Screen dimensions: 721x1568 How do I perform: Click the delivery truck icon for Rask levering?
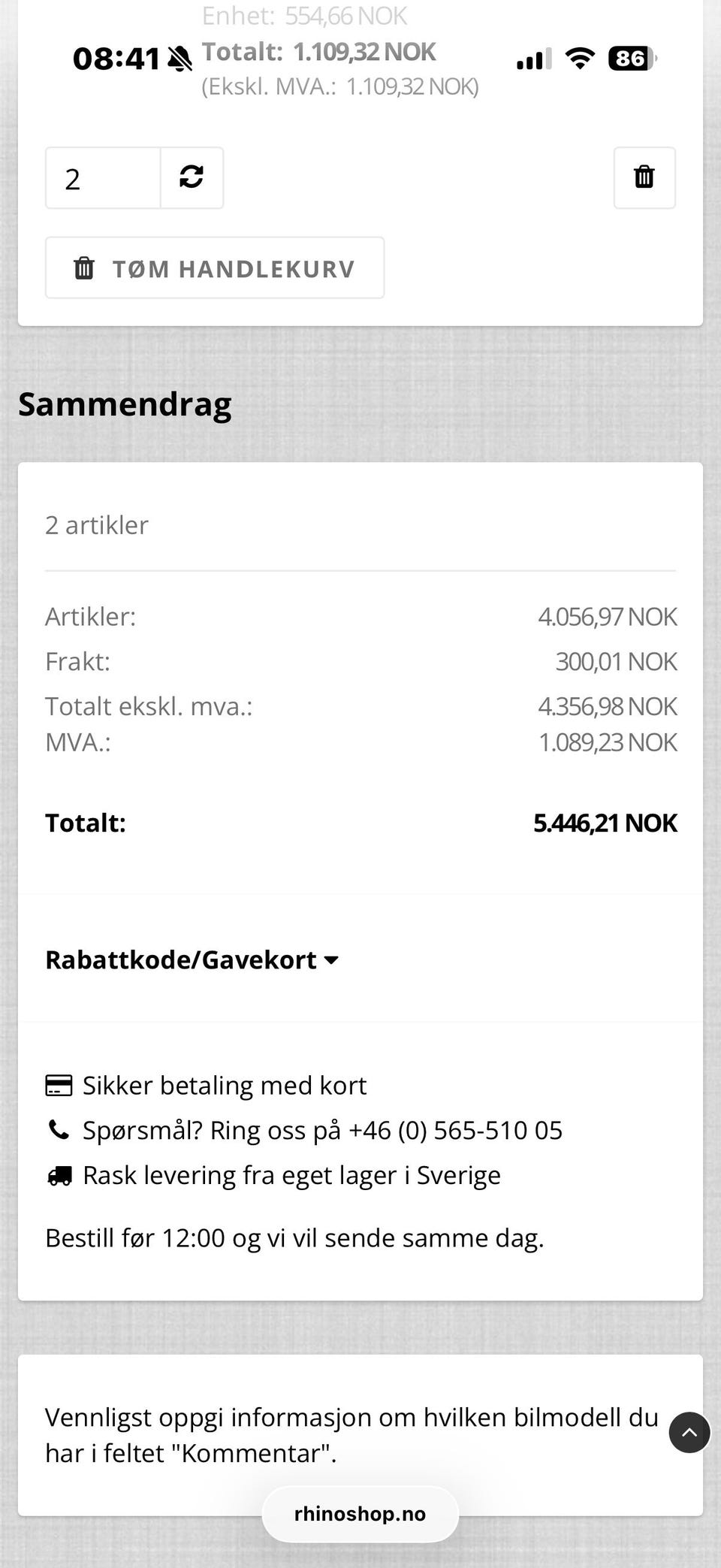tap(59, 1174)
